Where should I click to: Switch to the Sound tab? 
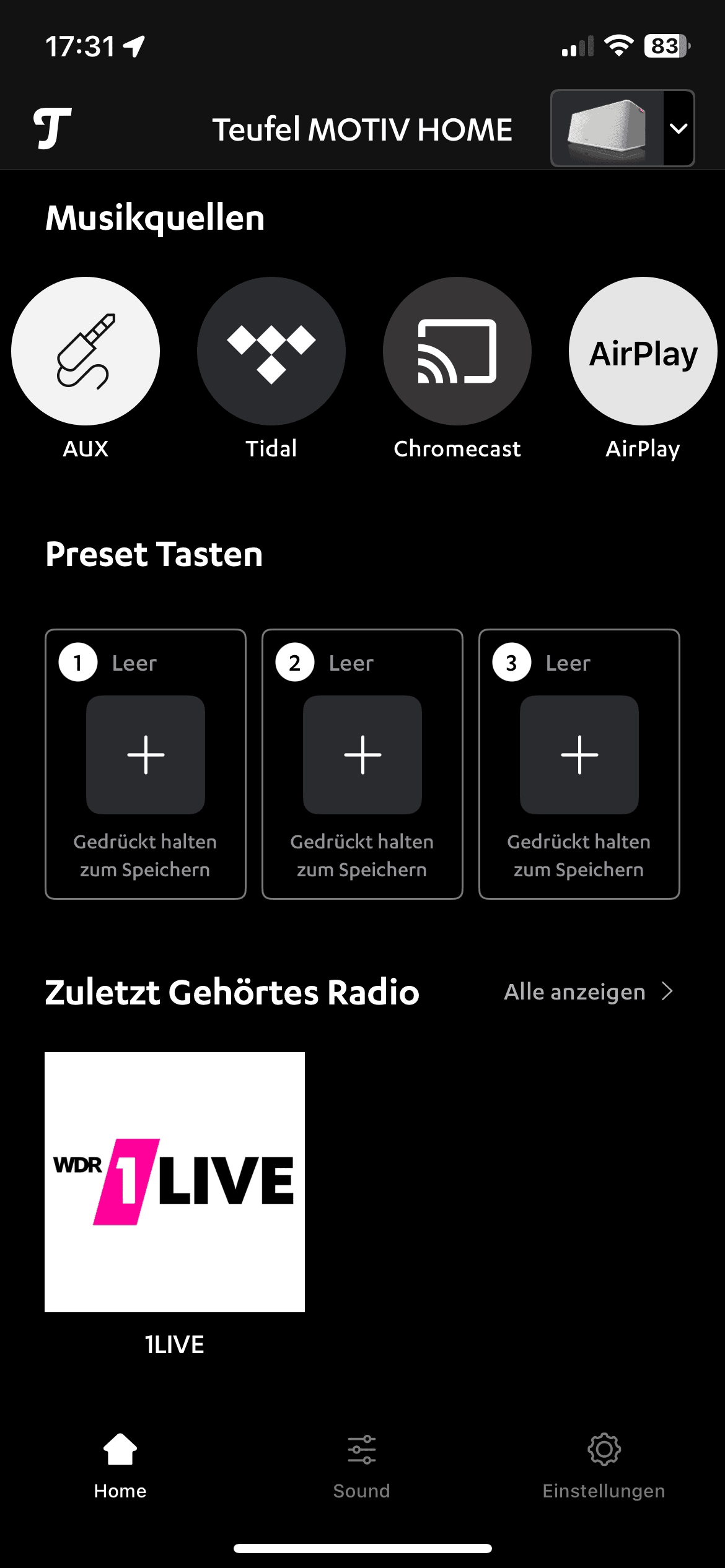point(362,1463)
